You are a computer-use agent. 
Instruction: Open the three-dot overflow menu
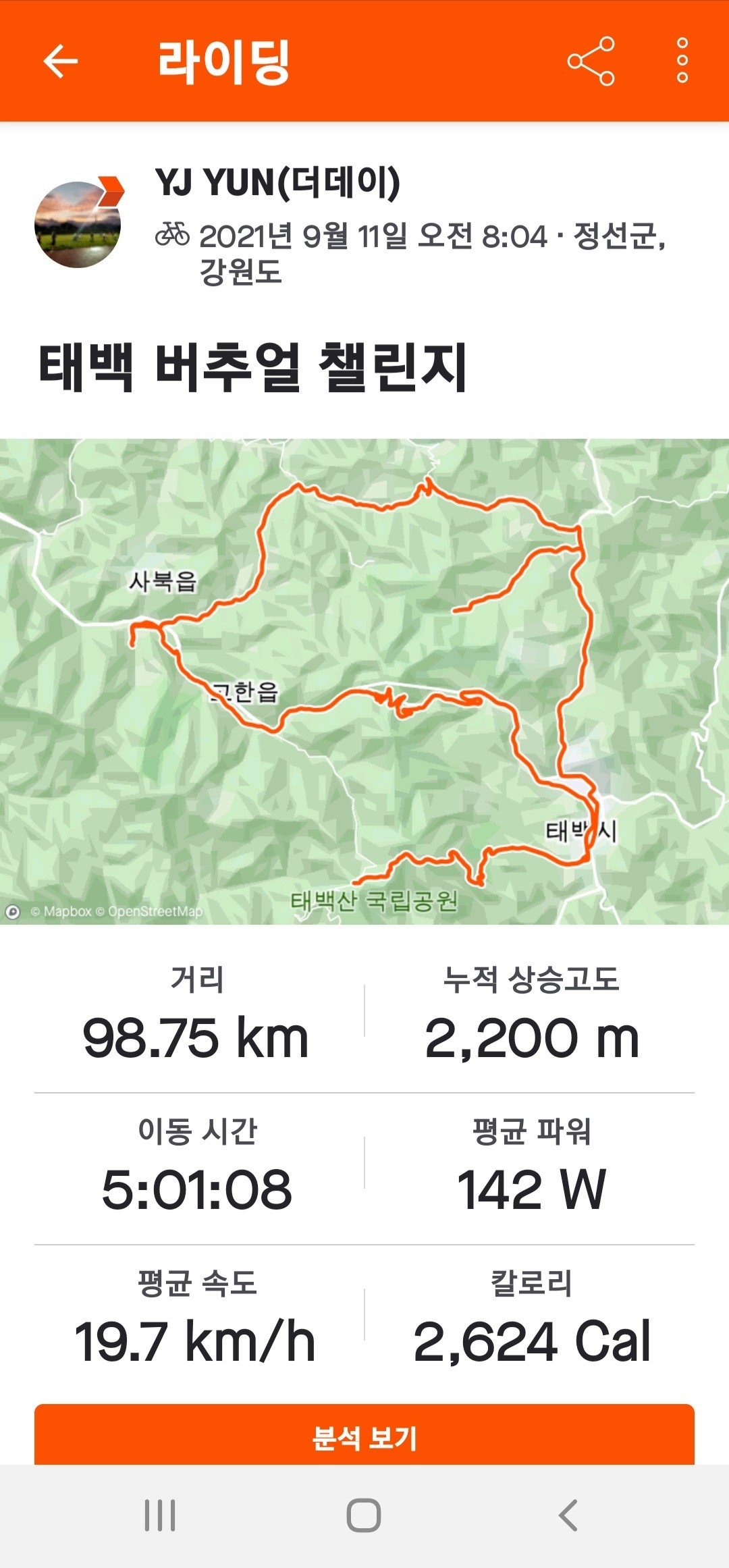(x=682, y=61)
